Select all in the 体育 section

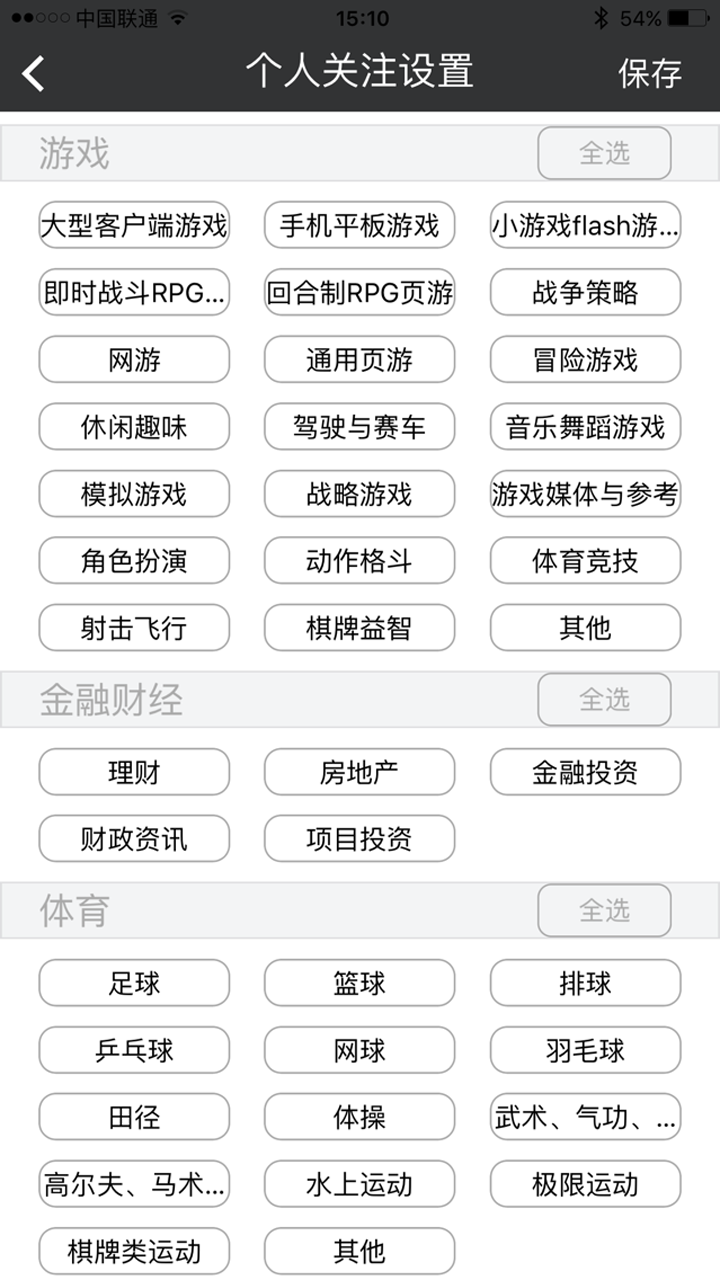[x=604, y=910]
